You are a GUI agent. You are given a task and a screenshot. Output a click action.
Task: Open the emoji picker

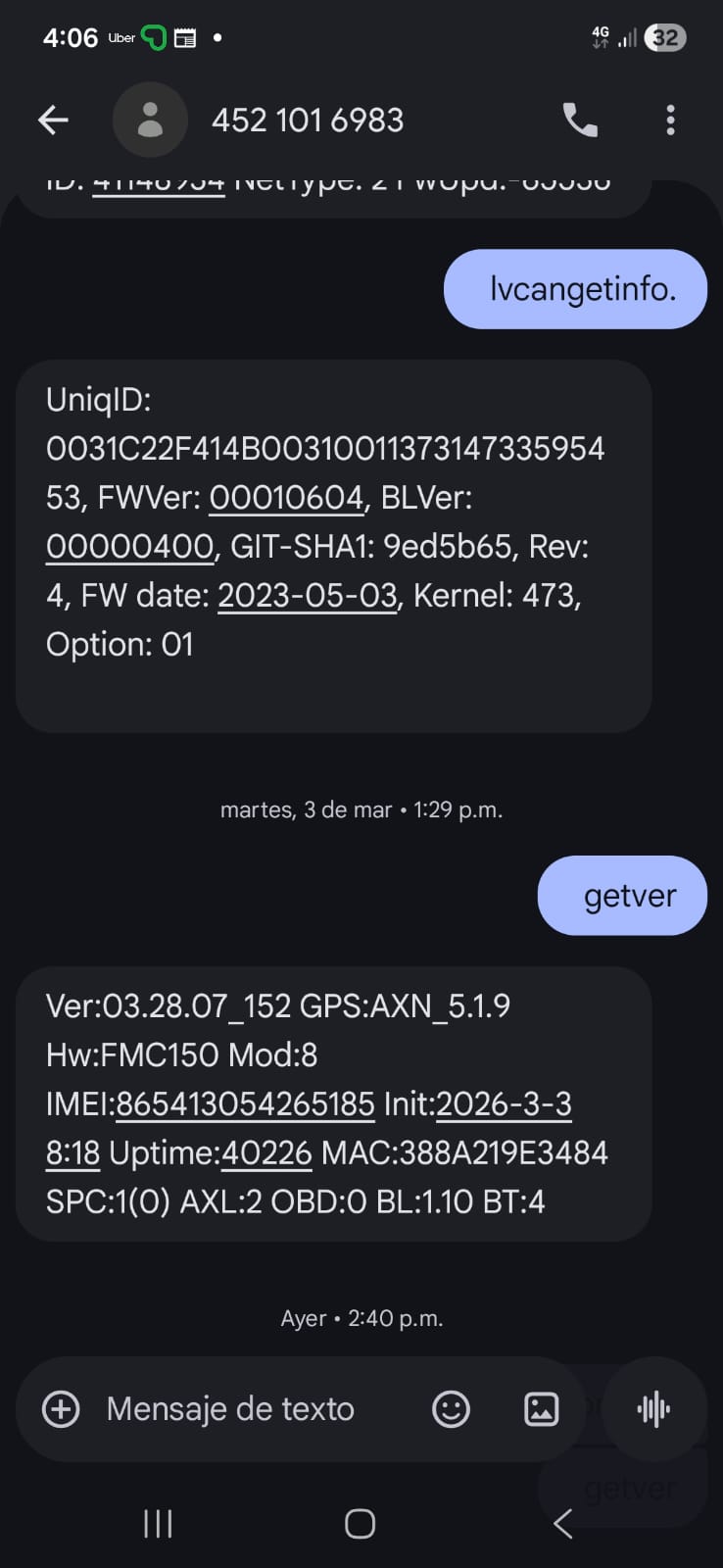click(451, 1409)
